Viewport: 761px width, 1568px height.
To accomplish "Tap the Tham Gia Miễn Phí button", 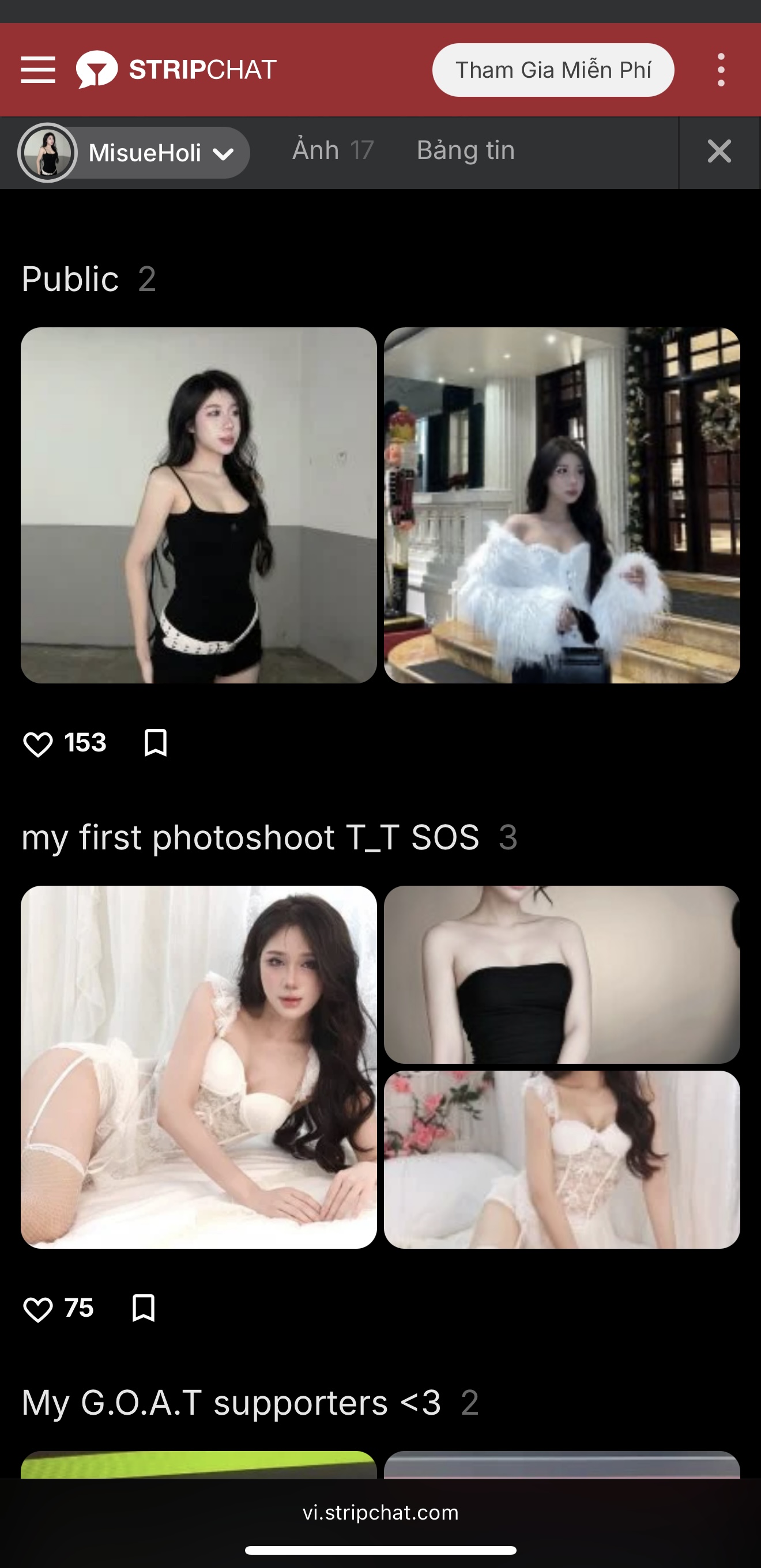I will click(x=553, y=69).
